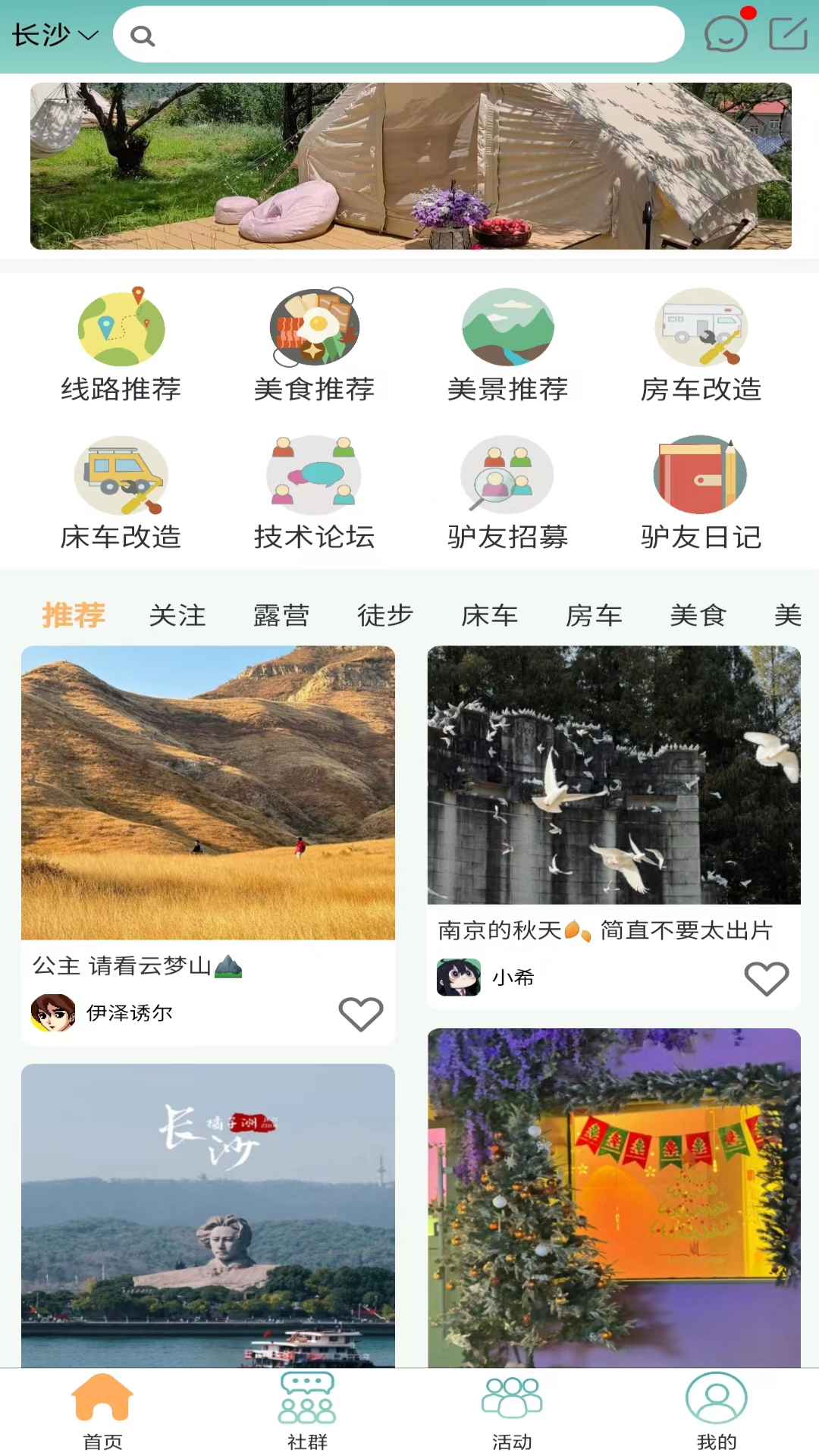Viewport: 819px width, 1456px height.
Task: Open the 我的 profile tab
Action: (x=716, y=1410)
